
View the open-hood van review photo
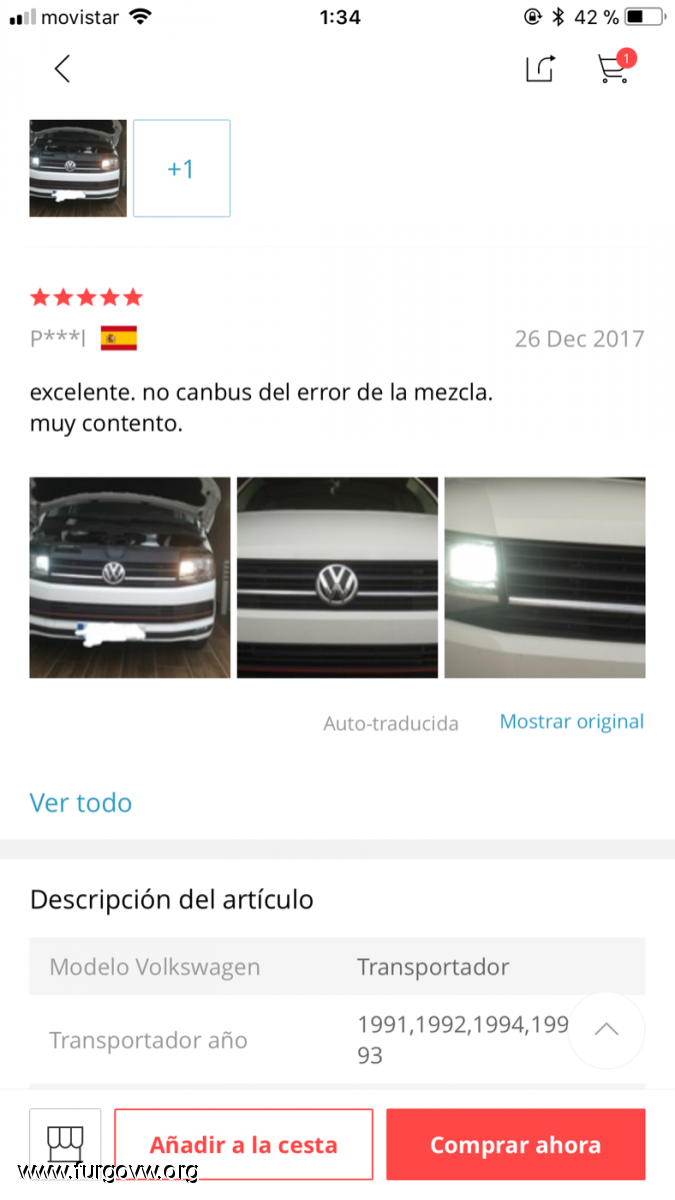130,577
